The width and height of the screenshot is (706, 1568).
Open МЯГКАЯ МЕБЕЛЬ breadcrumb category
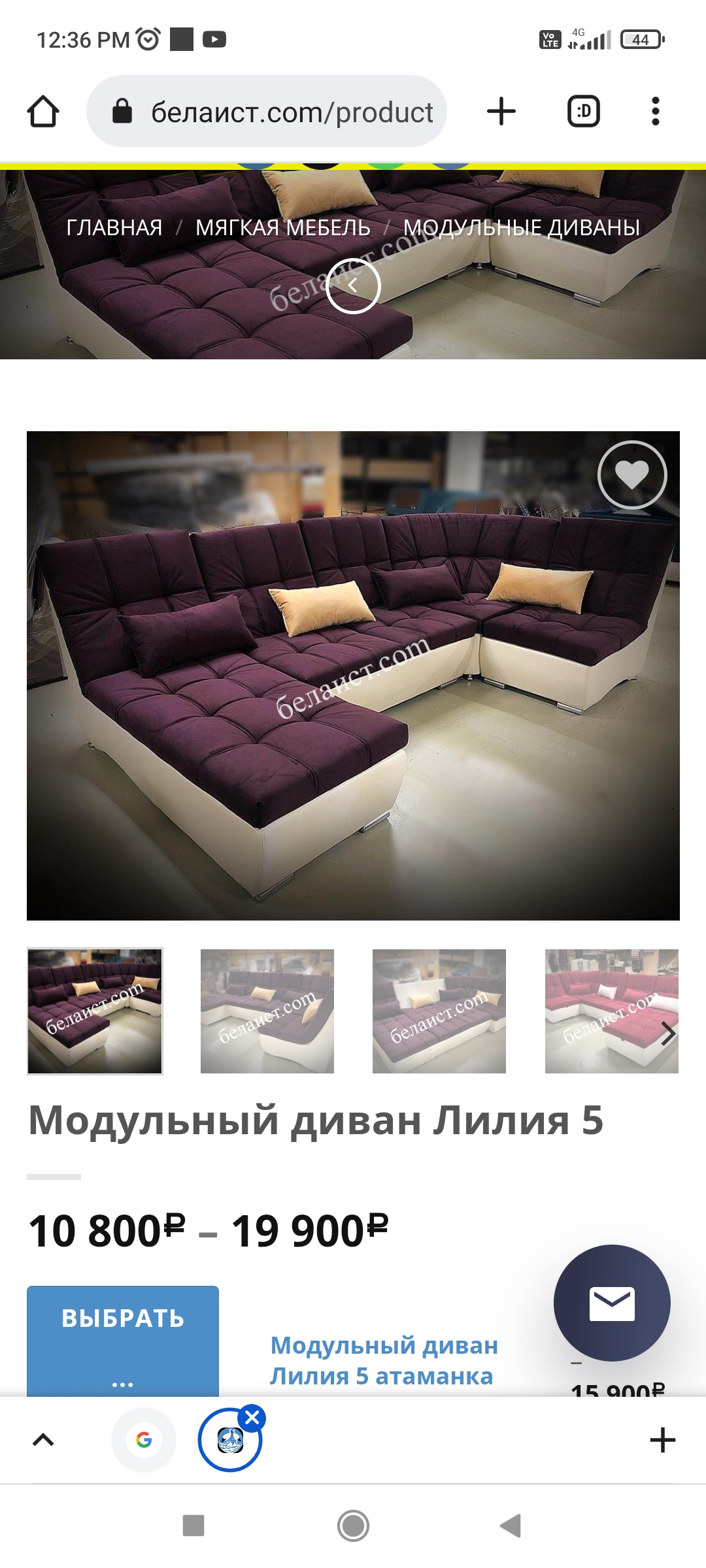[x=282, y=228]
